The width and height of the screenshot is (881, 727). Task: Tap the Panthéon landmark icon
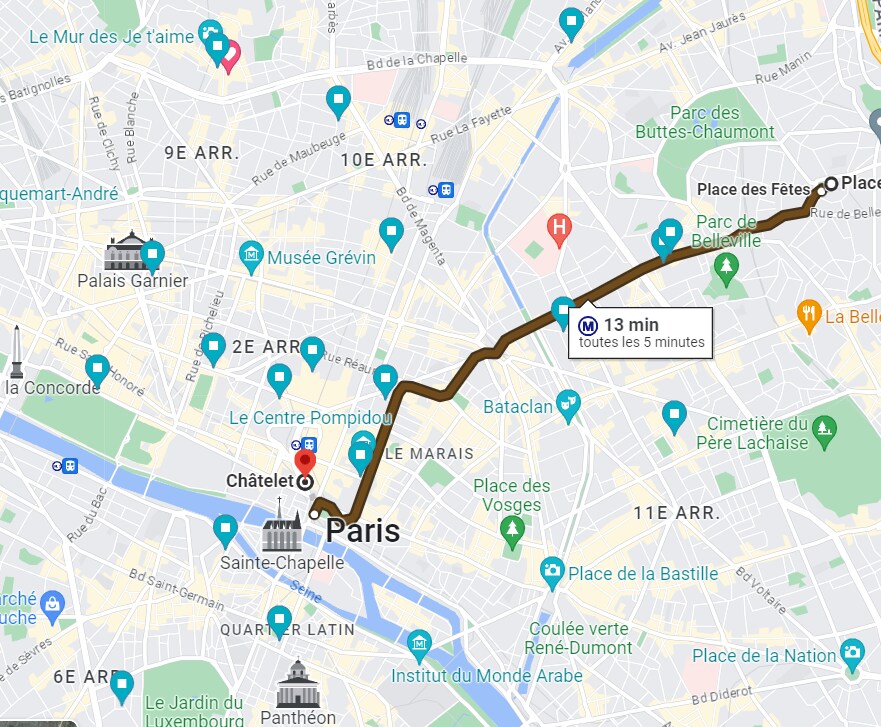297,683
